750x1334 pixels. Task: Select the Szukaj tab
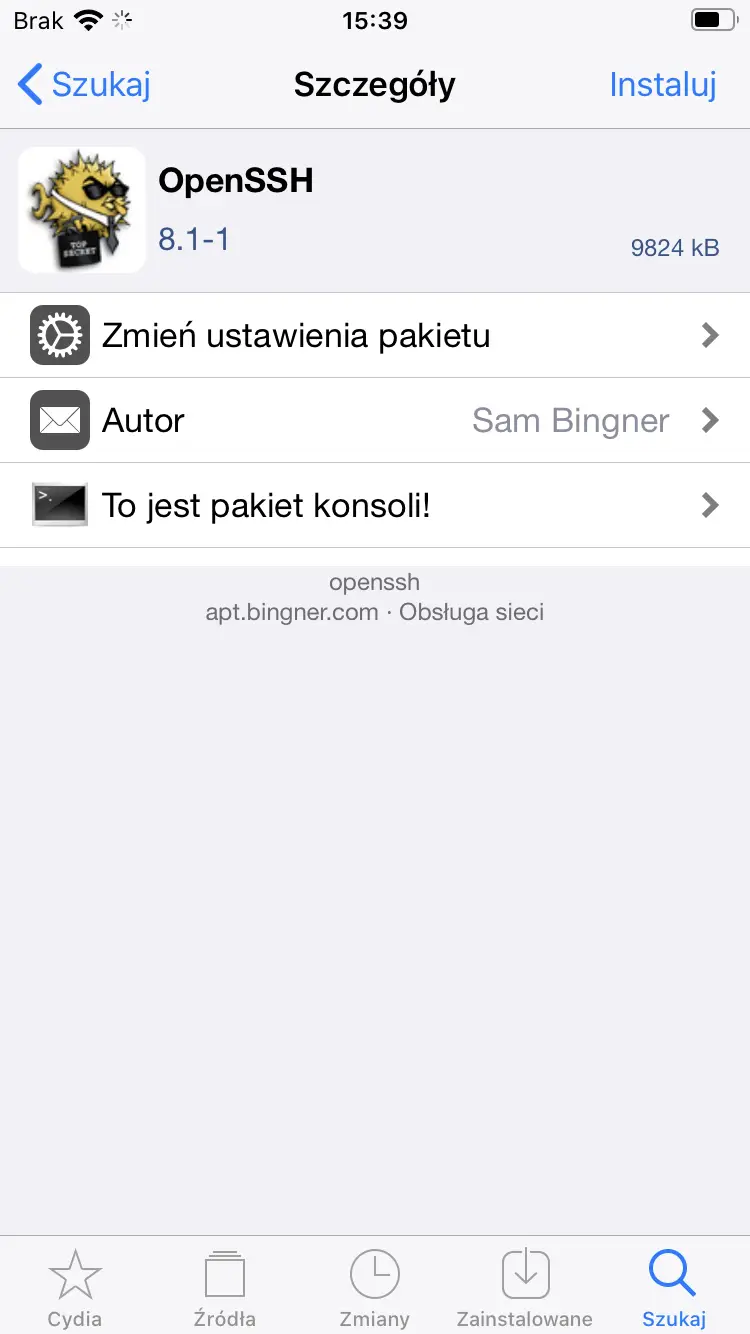pos(674,1288)
